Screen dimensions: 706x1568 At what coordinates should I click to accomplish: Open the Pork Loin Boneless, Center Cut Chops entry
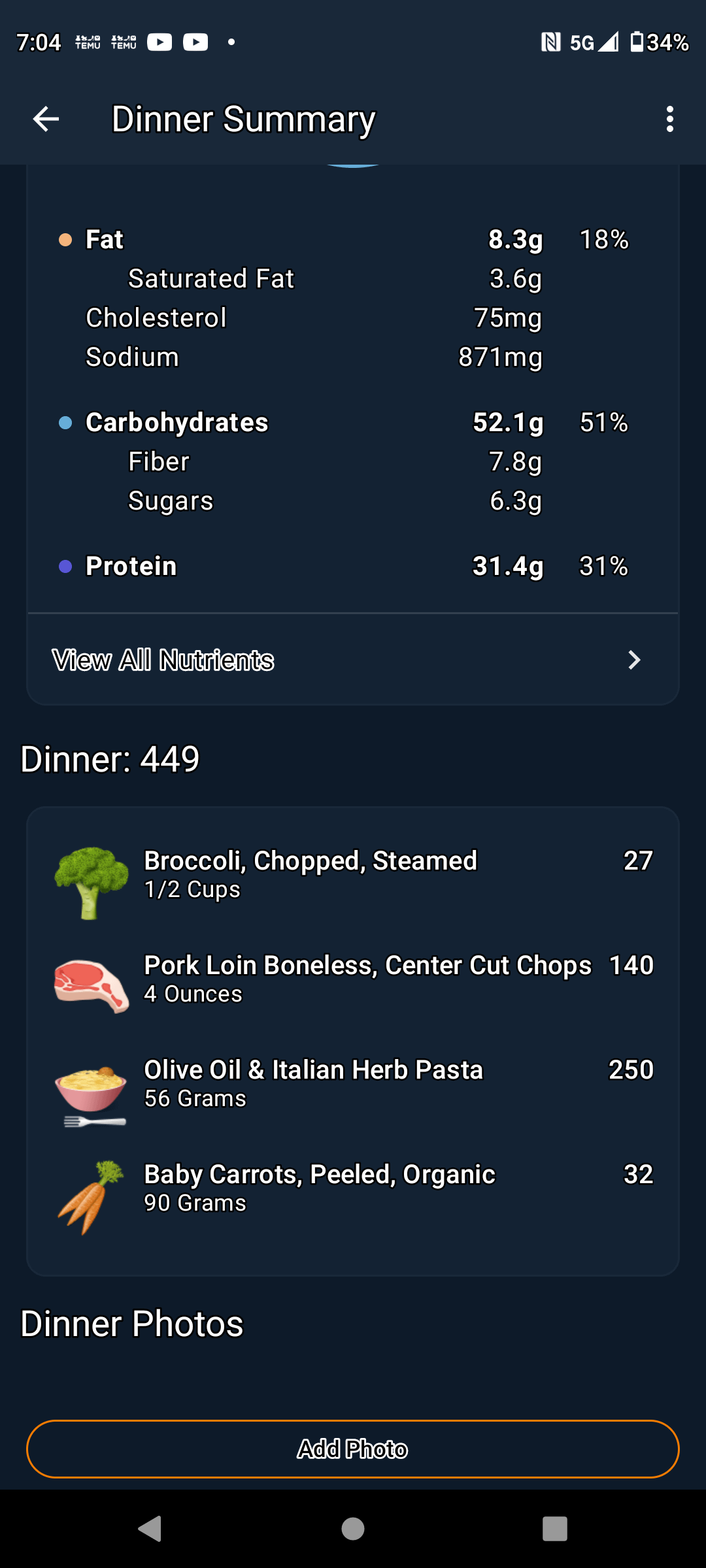pyautogui.click(x=353, y=980)
